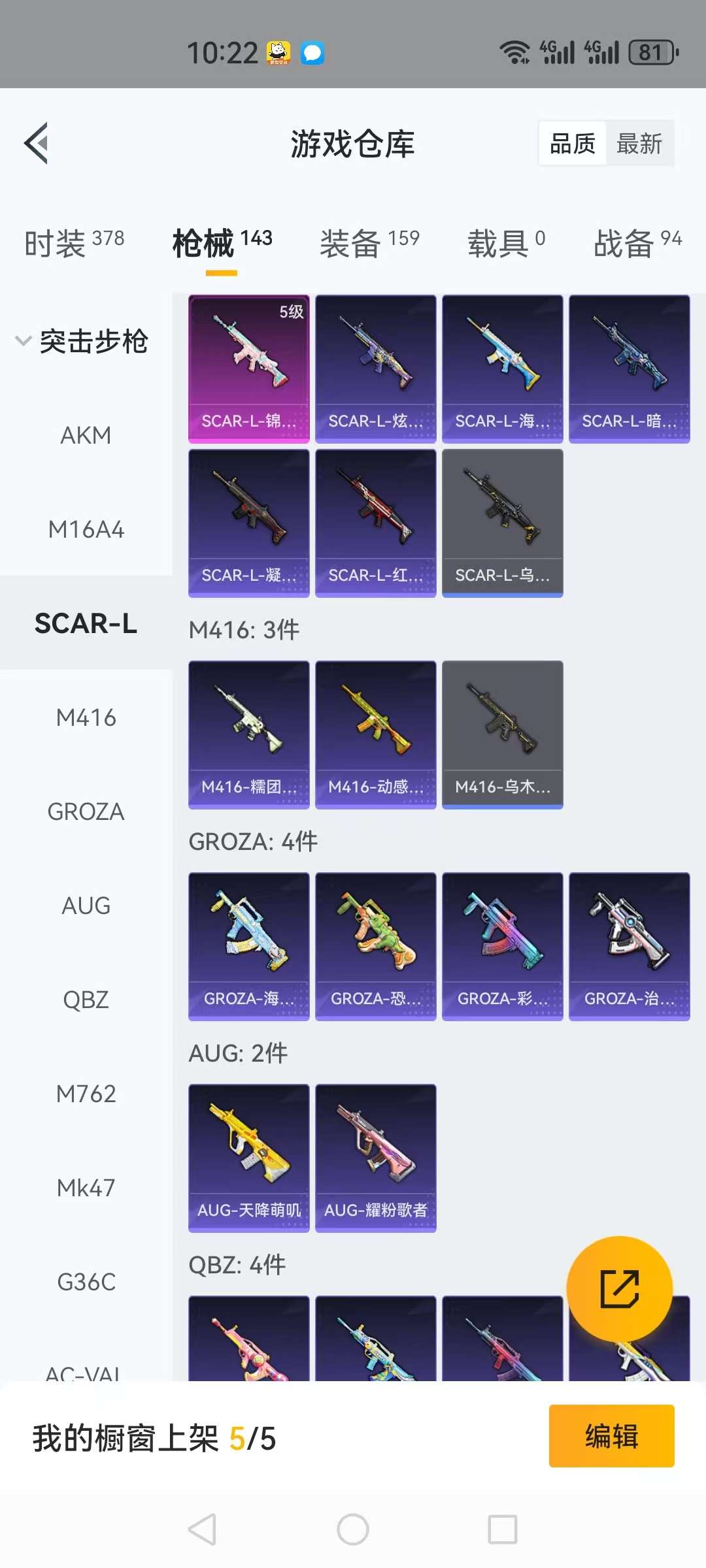
Task: Tap the 编辑 button
Action: click(611, 1436)
